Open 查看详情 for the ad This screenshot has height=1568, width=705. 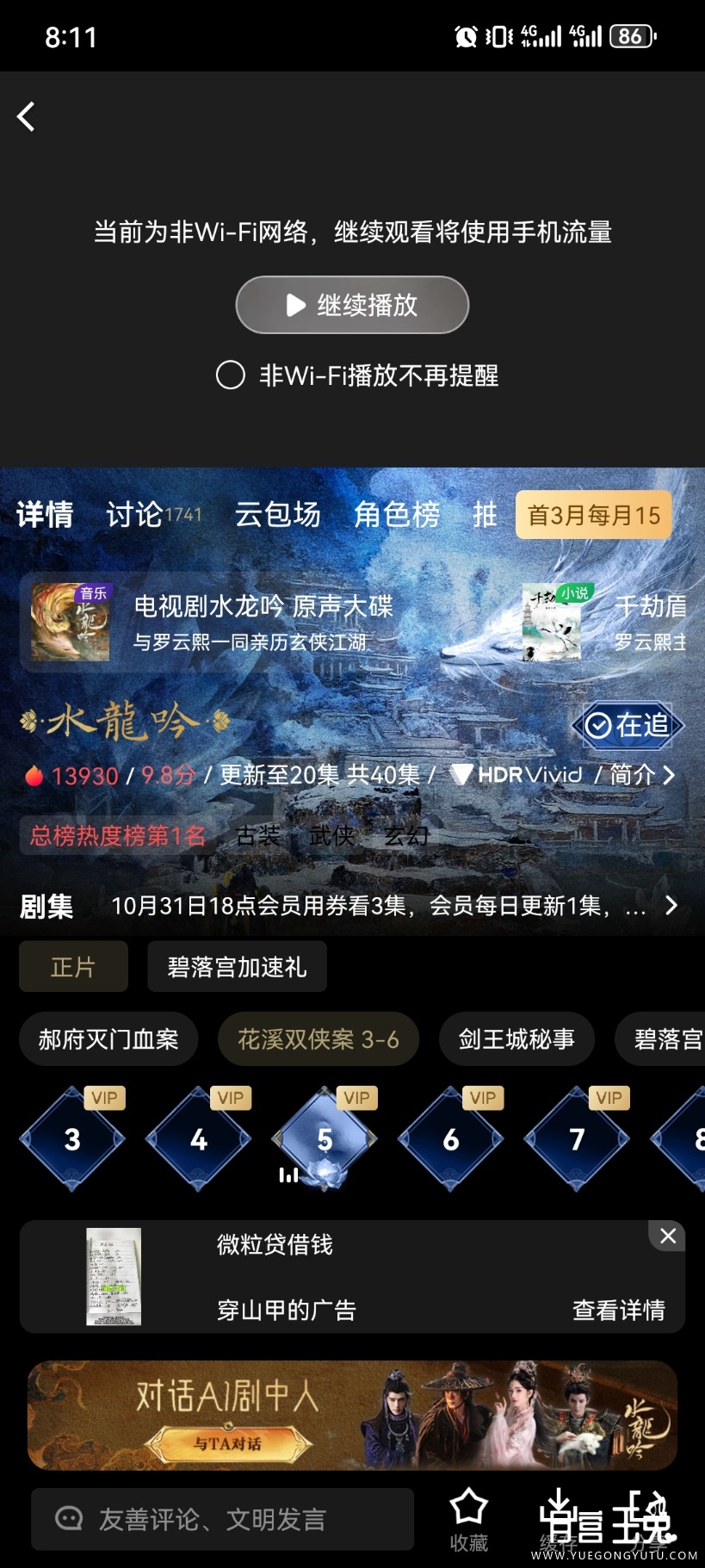(x=618, y=1310)
